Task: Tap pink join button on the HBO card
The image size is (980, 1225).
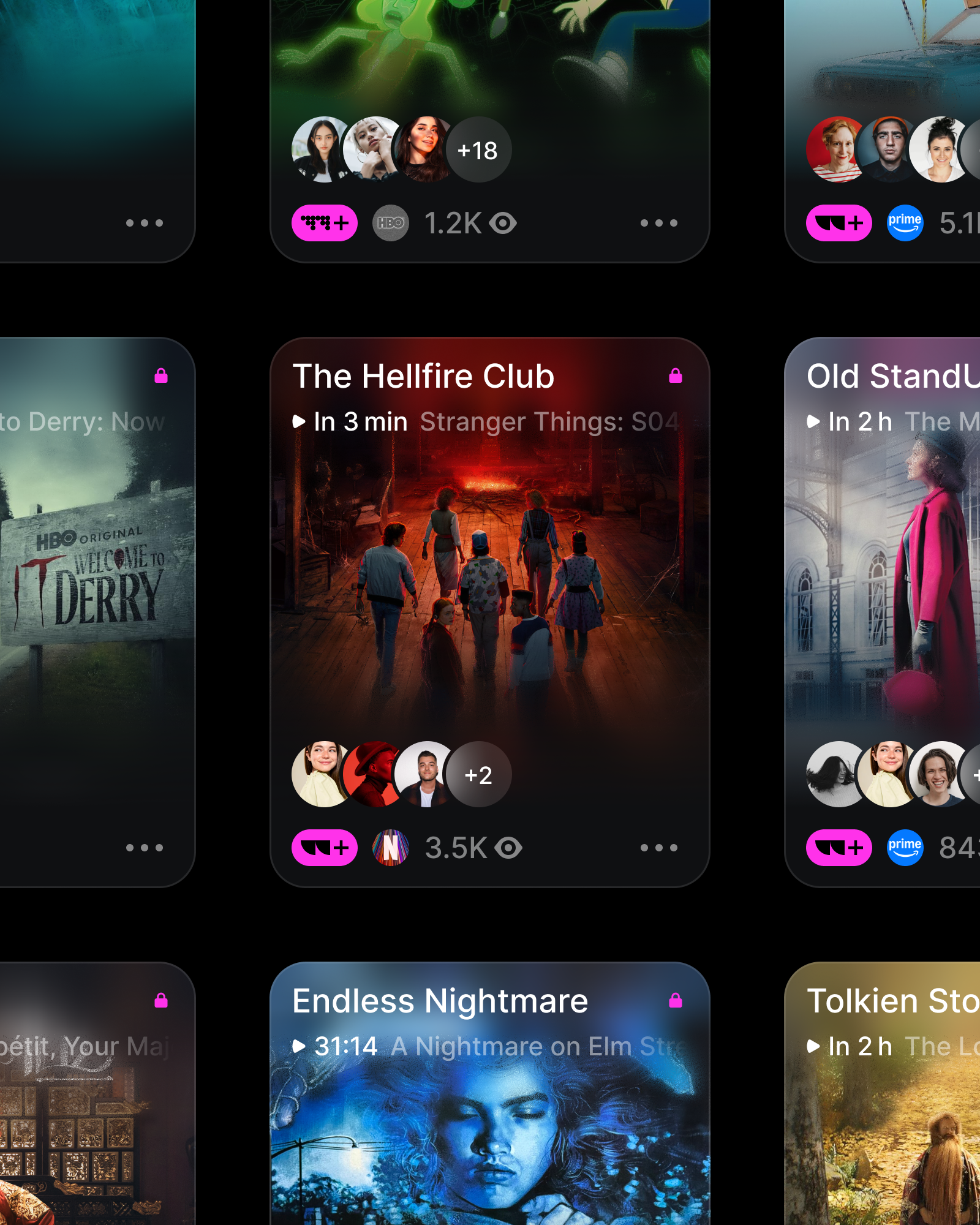Action: [325, 223]
